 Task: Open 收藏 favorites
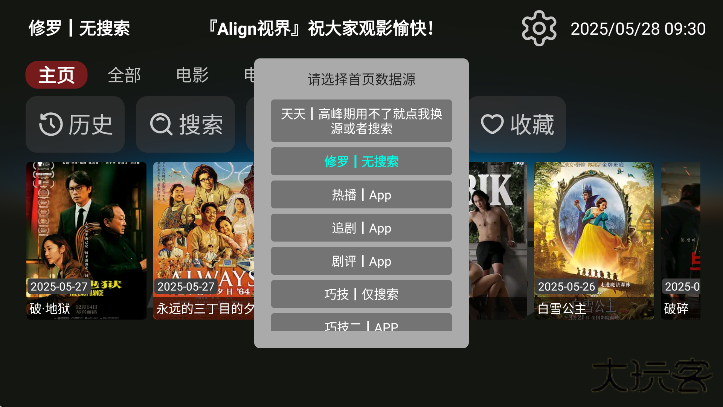coord(517,124)
